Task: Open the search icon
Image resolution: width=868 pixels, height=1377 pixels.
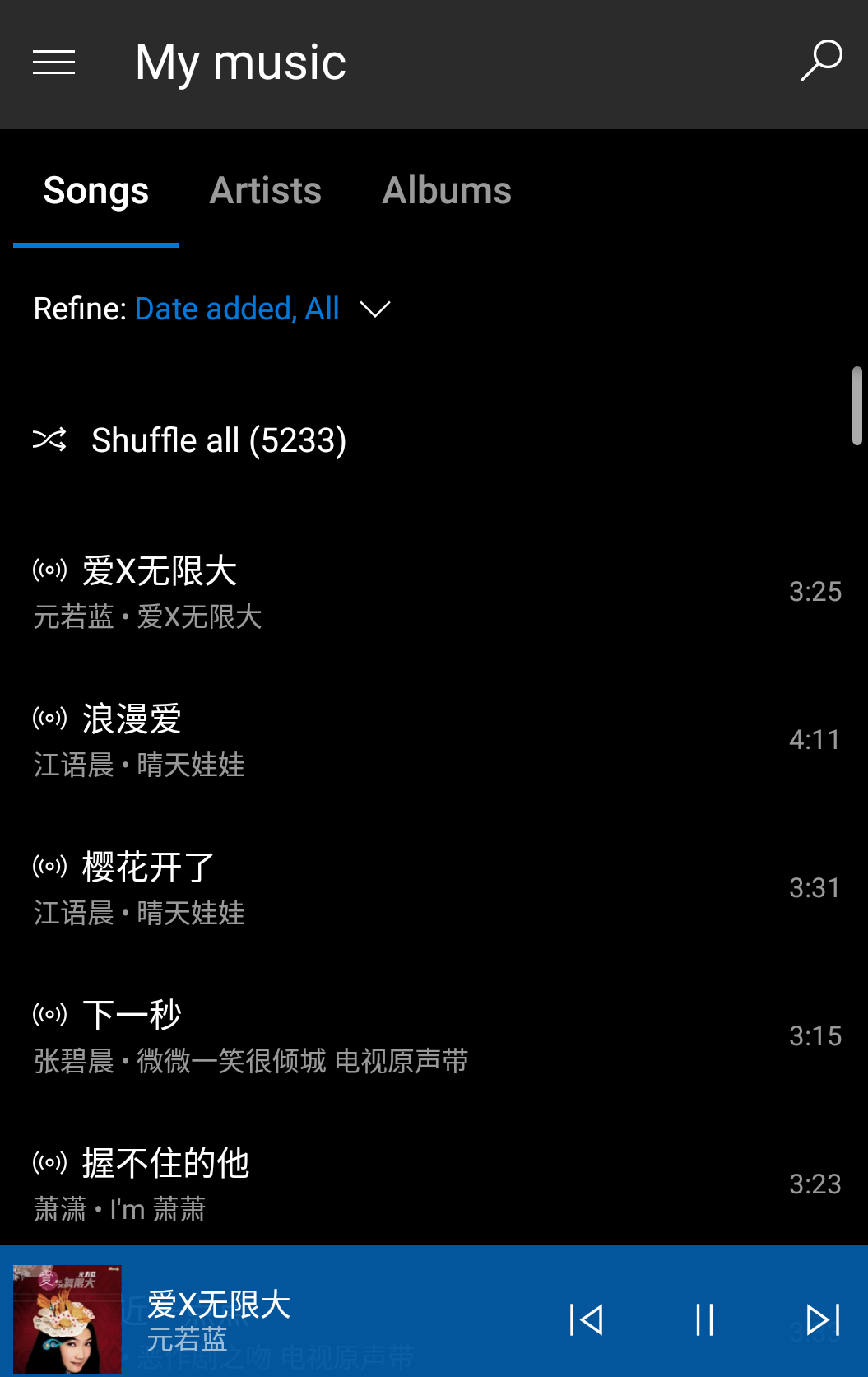Action: click(x=820, y=61)
